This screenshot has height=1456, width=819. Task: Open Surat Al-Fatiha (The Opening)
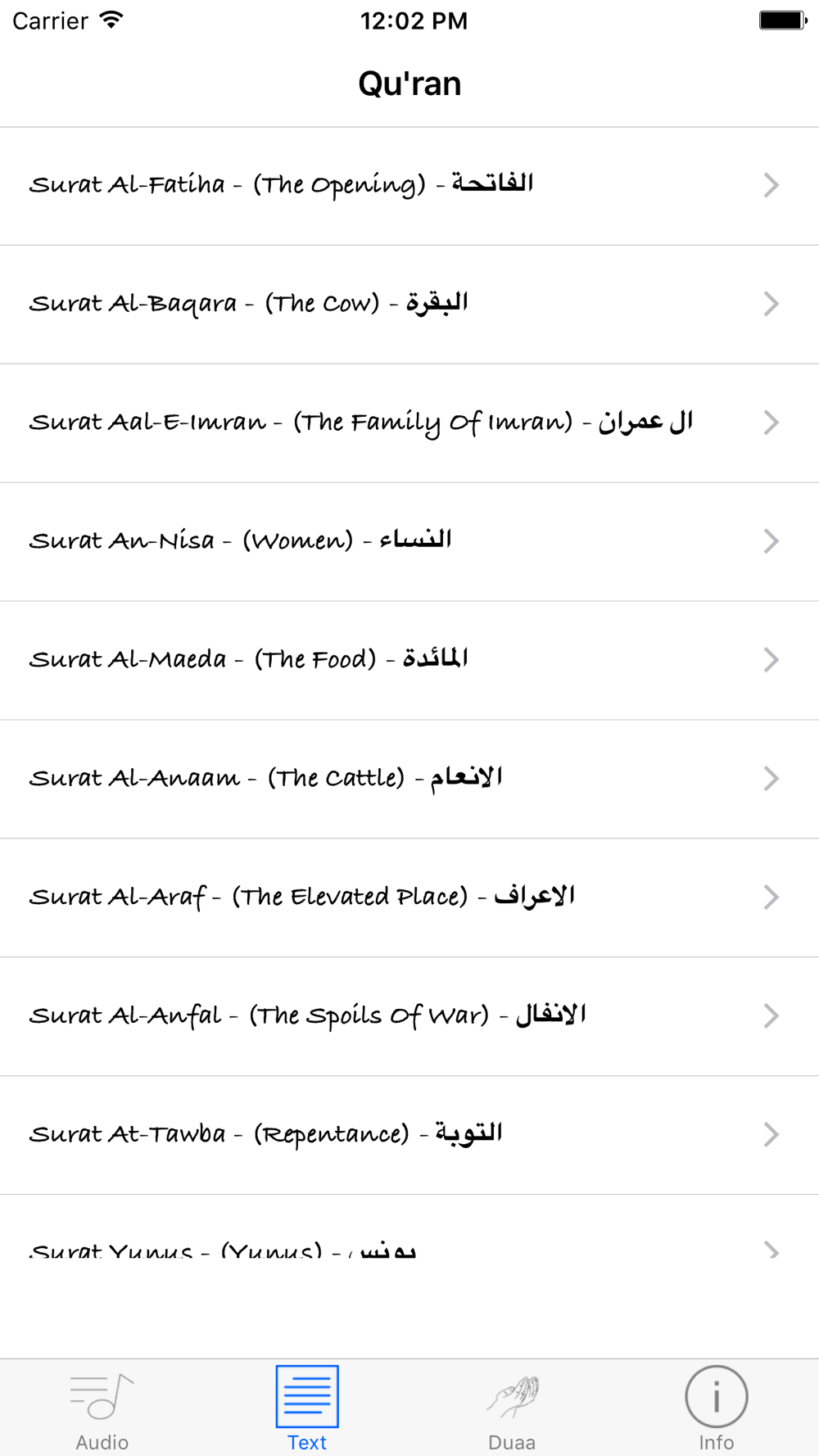tap(409, 186)
